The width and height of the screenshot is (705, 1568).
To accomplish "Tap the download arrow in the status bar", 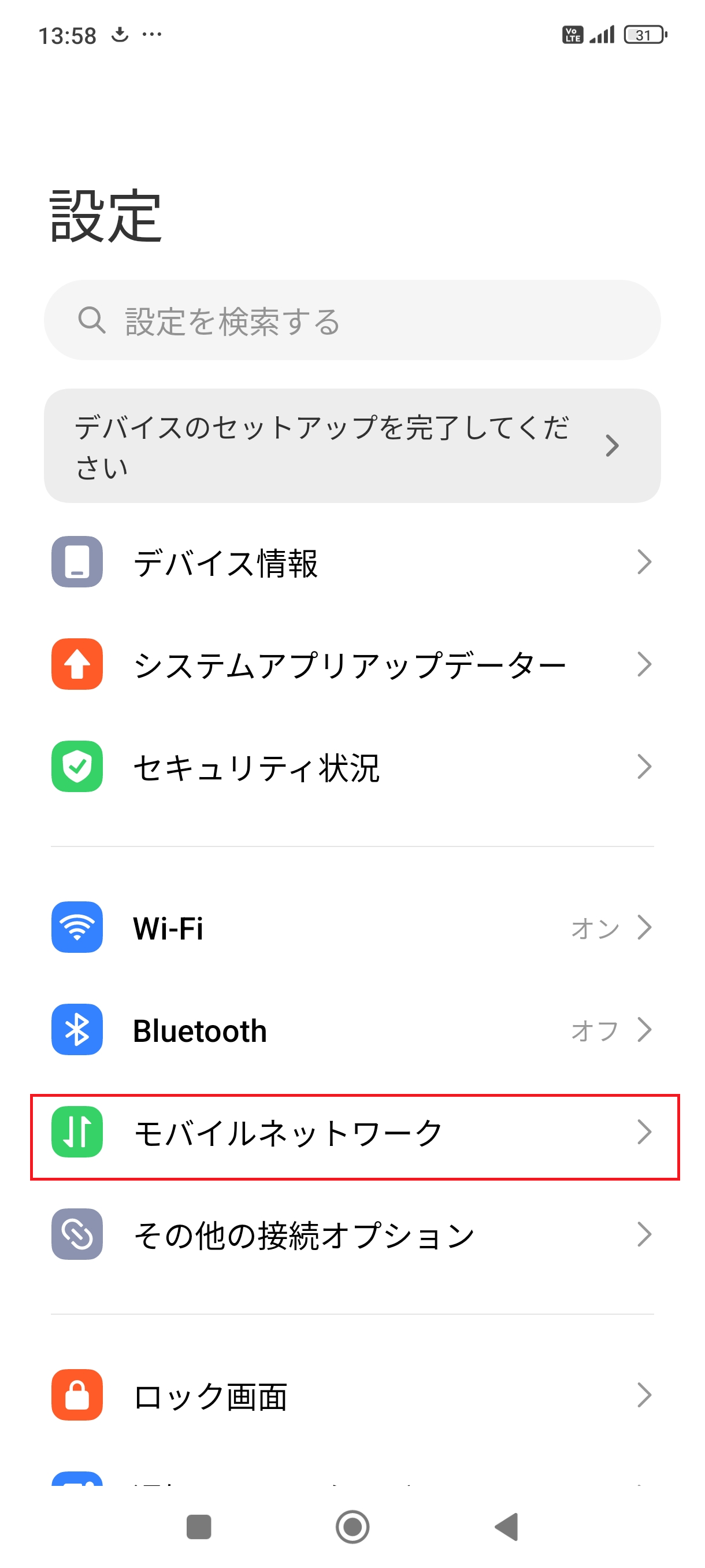I will tap(119, 35).
